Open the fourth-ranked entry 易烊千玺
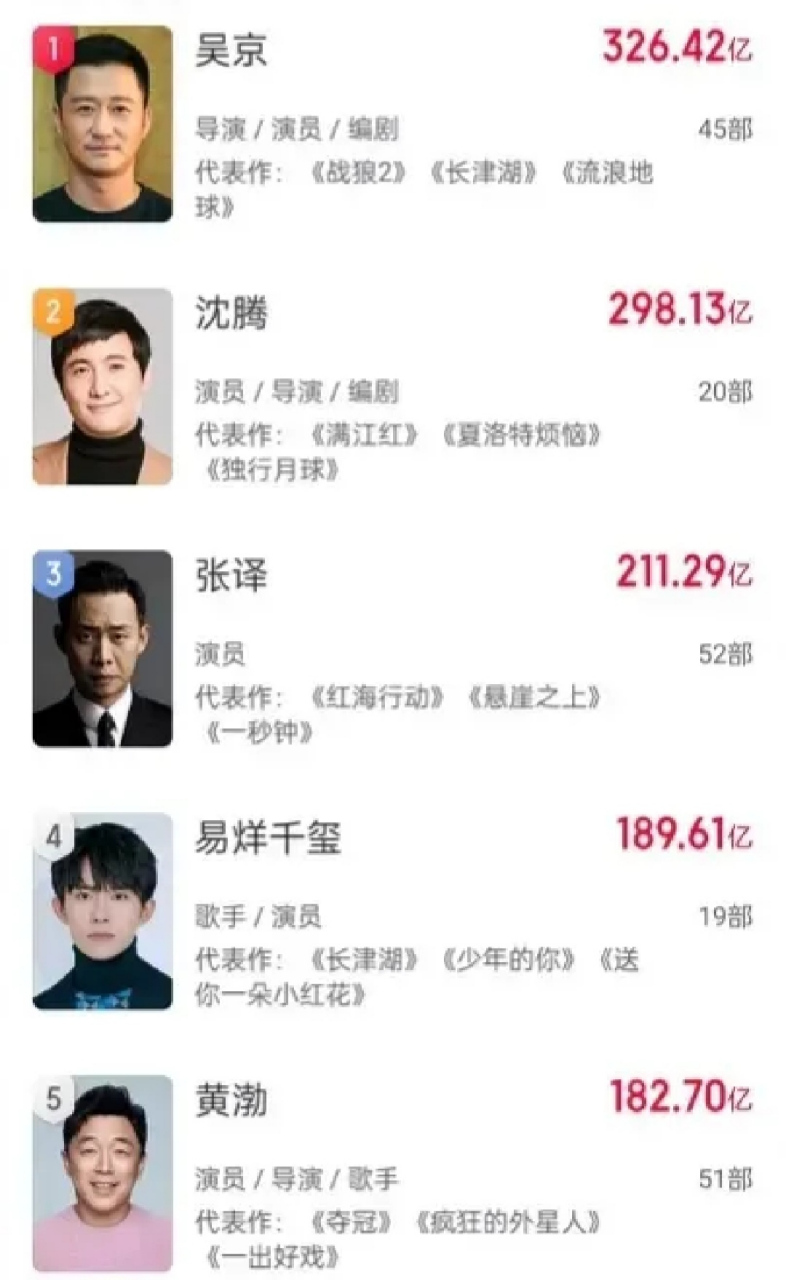 (393, 911)
